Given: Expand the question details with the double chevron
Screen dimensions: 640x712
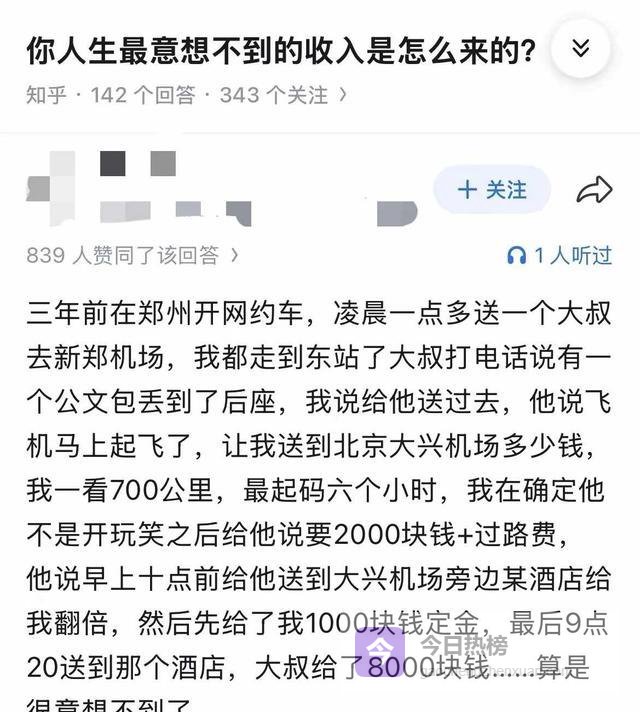Looking at the screenshot, I should 581,48.
